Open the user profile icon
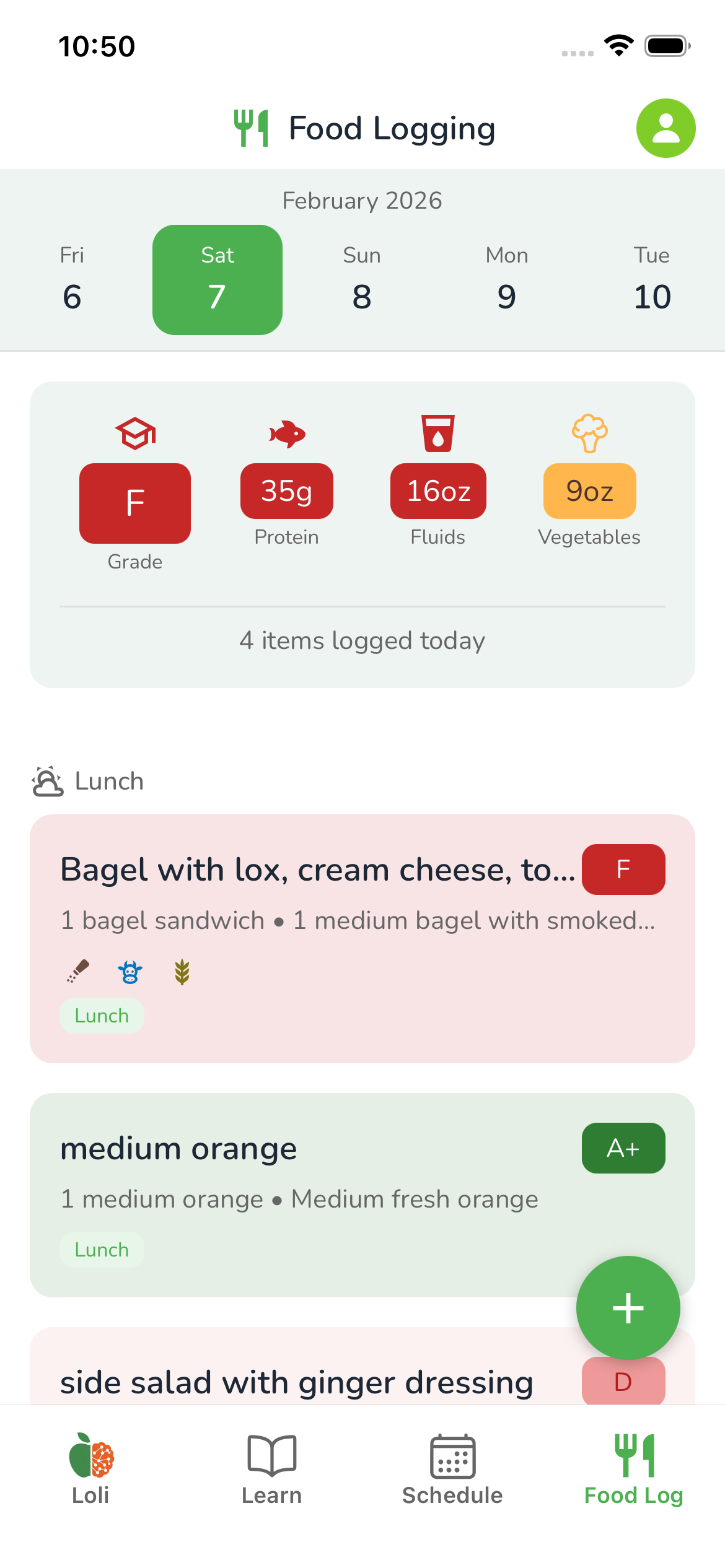 tap(666, 128)
